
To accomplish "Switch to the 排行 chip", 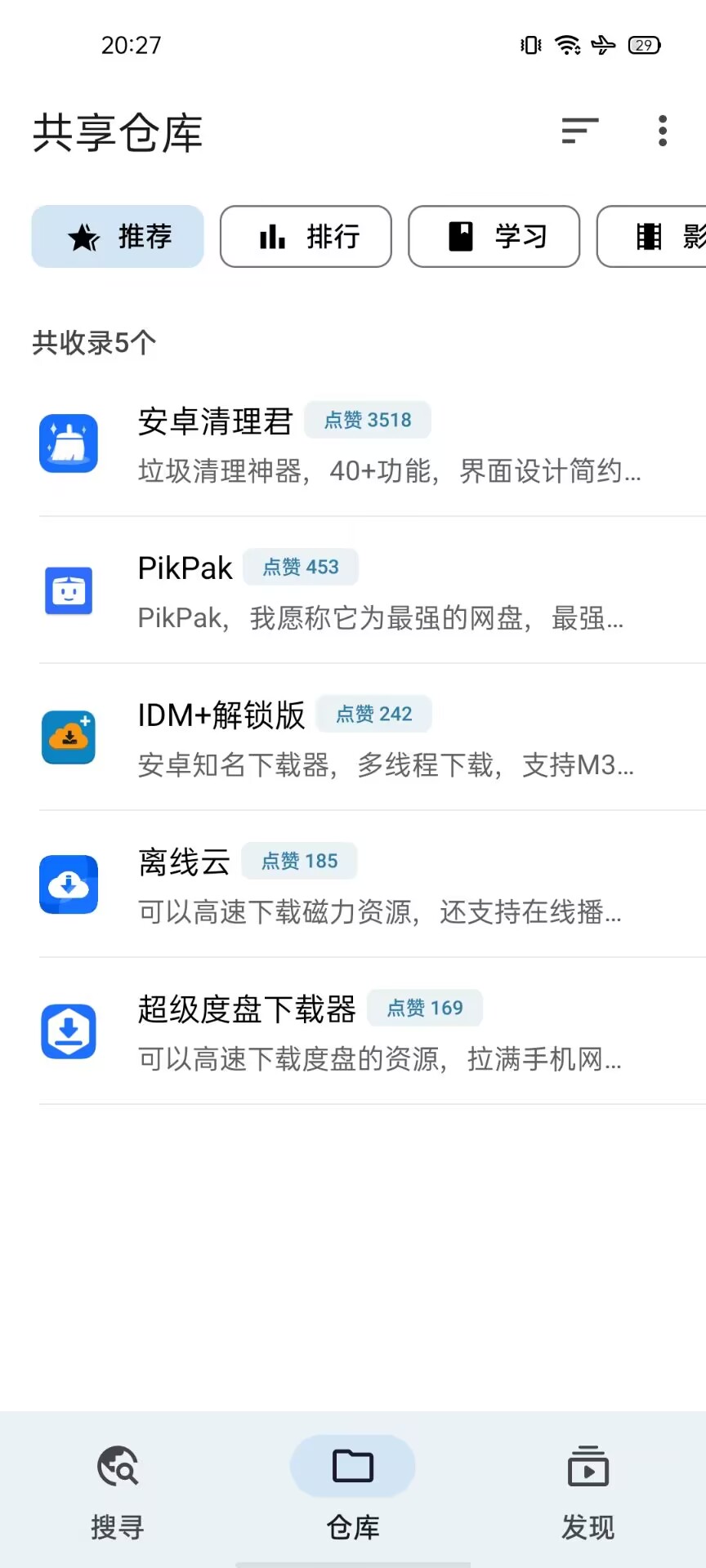I will 306,237.
